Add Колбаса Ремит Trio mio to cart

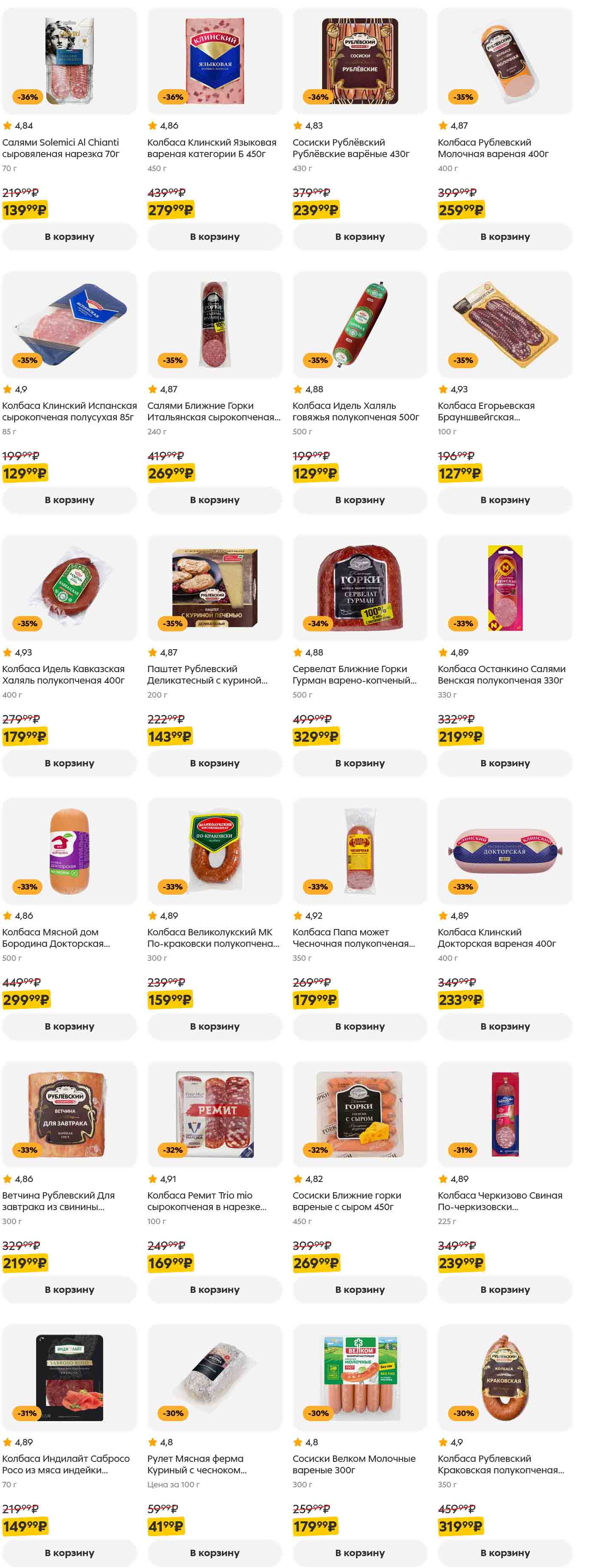point(214,1289)
